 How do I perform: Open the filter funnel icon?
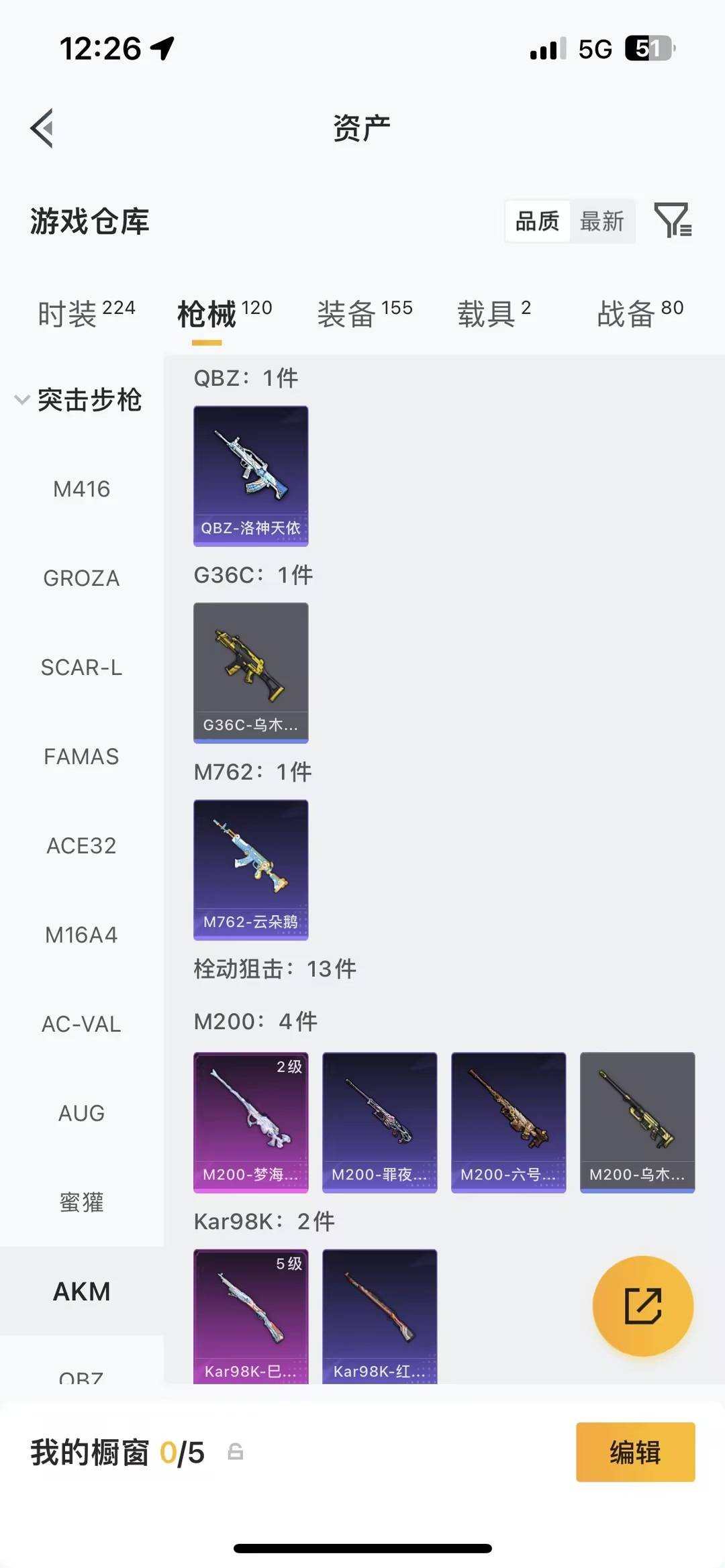pyautogui.click(x=672, y=220)
